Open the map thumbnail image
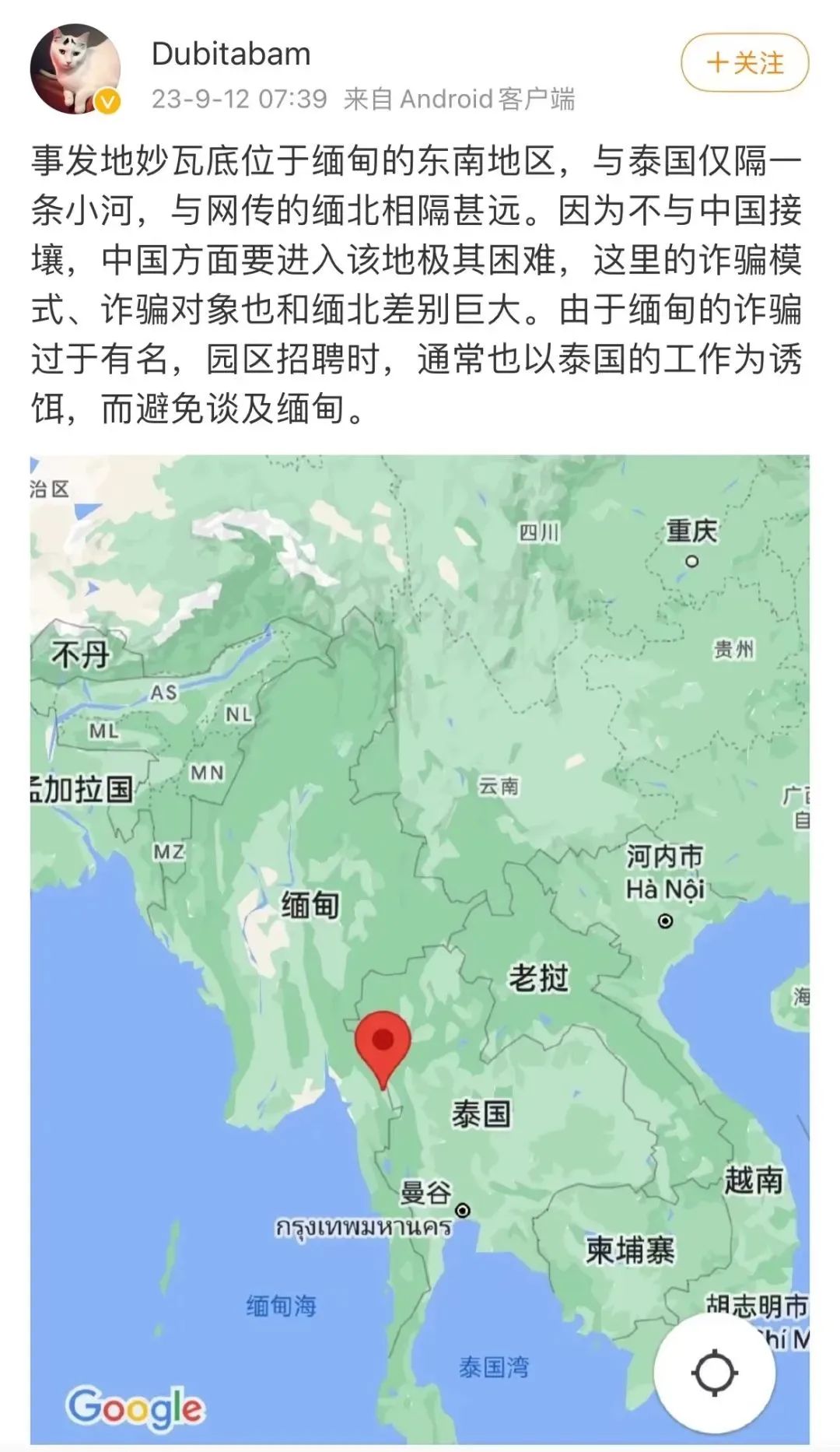This screenshot has width=840, height=1452. pyautogui.click(x=420, y=949)
